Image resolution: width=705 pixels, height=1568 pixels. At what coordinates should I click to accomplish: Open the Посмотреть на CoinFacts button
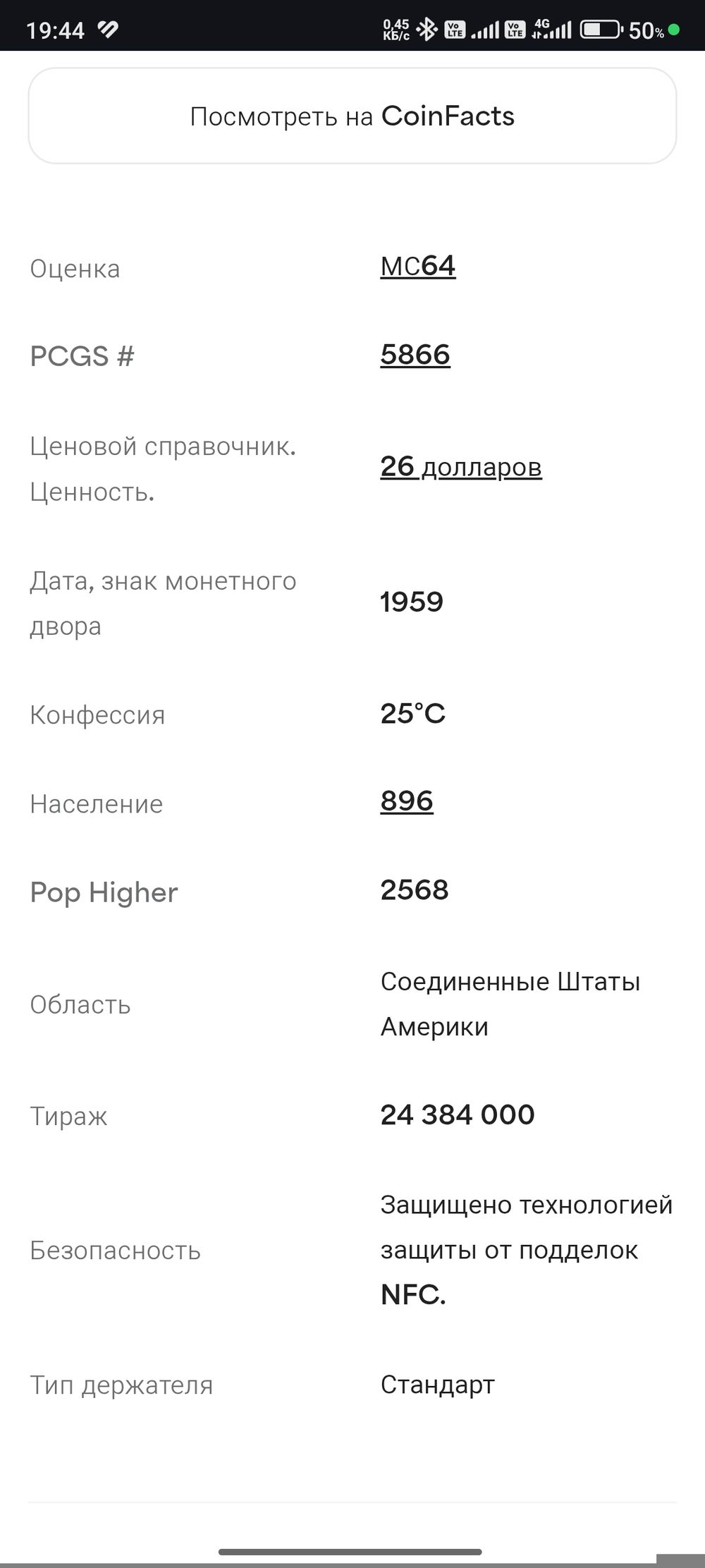coord(352,116)
